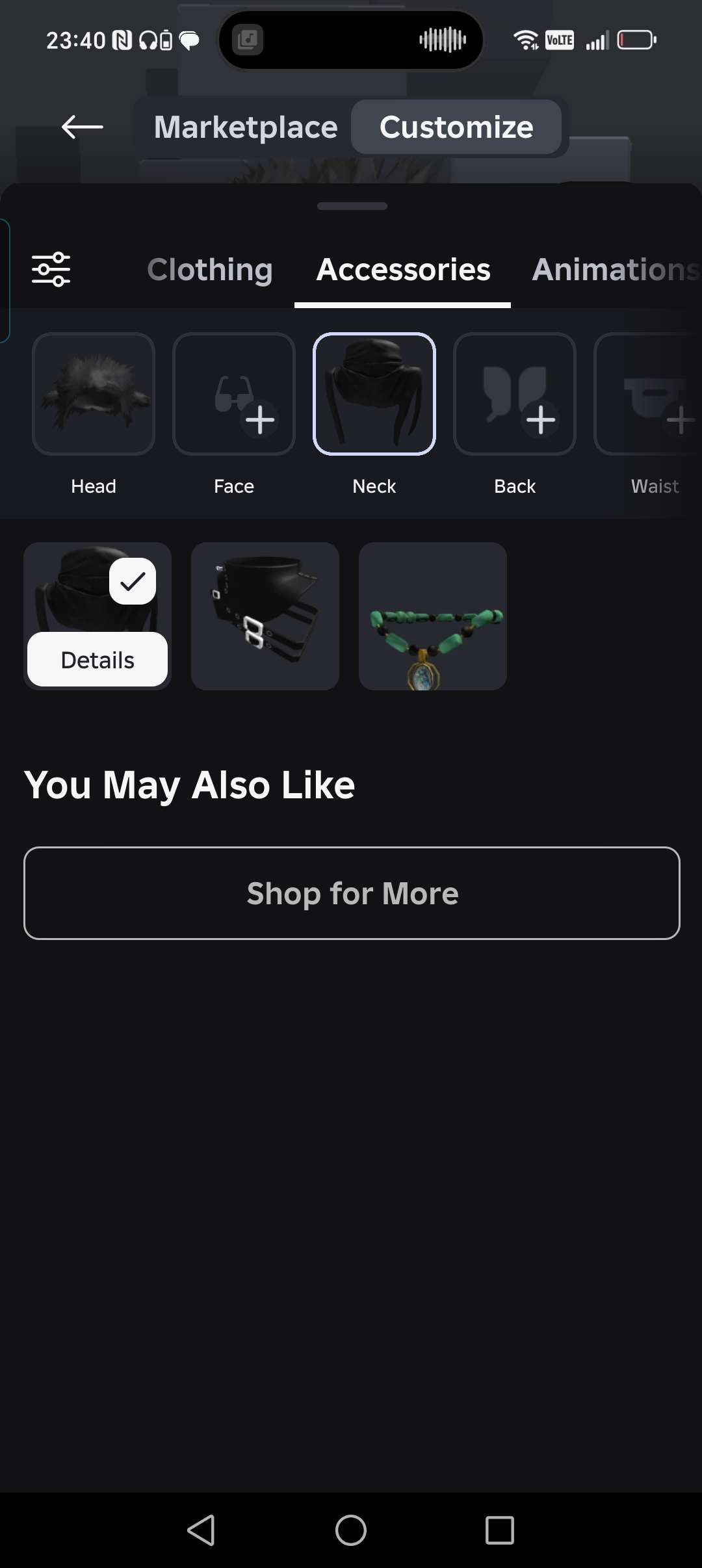View Details of the equipped scarf
702x1568 pixels.
(97, 660)
